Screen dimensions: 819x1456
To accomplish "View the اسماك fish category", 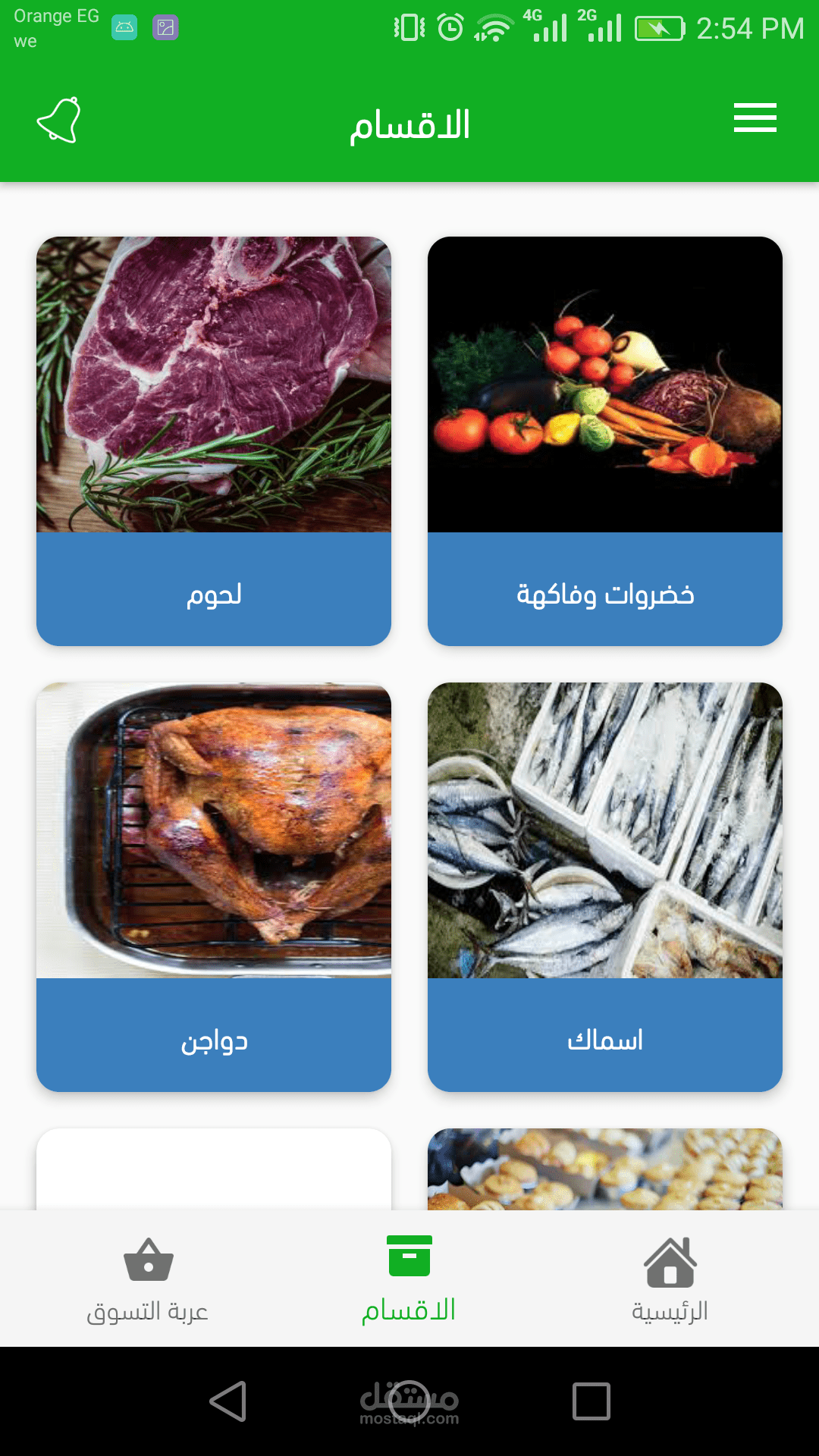I will click(604, 886).
